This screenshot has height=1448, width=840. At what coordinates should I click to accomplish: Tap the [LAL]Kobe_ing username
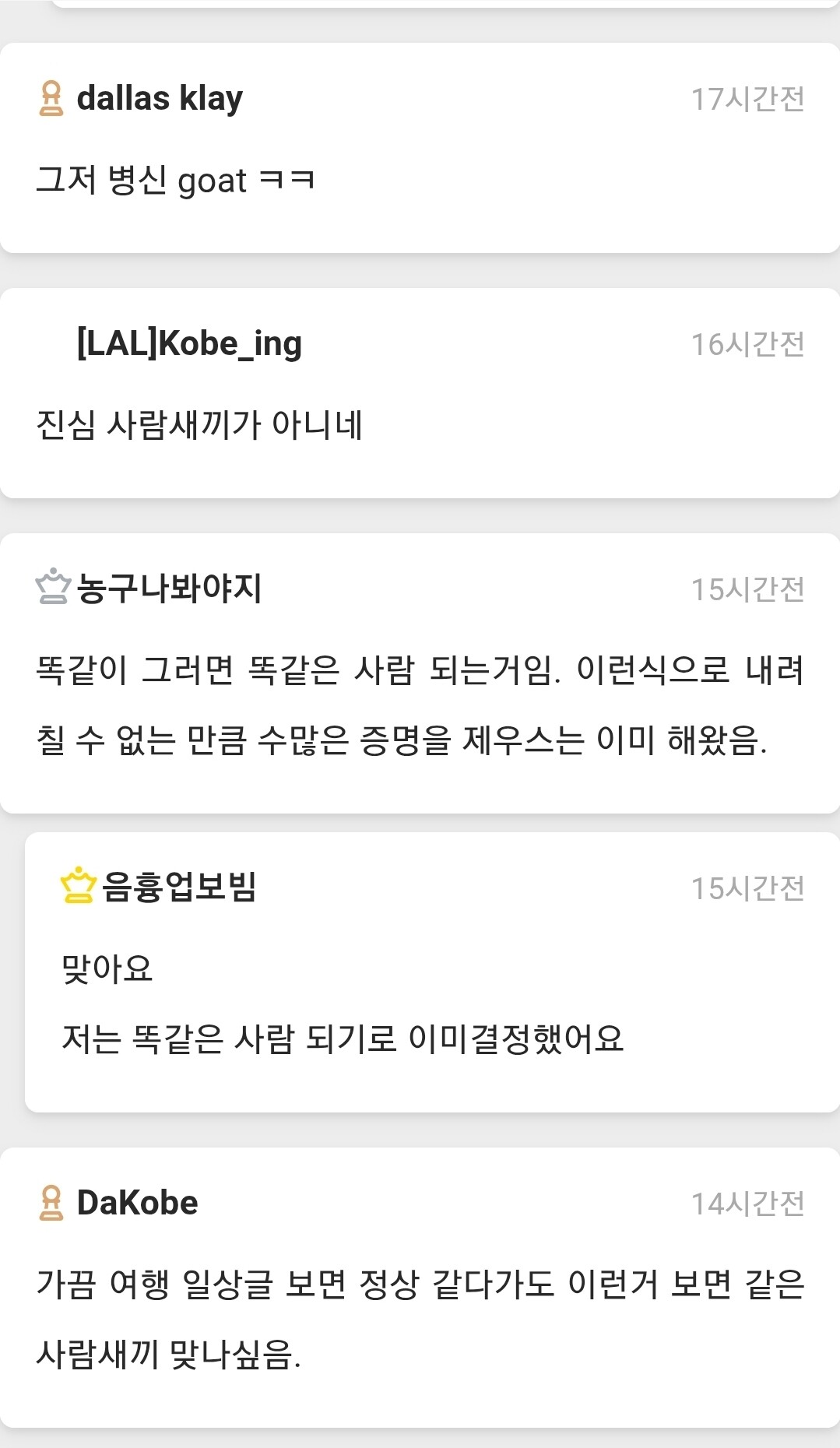pyautogui.click(x=189, y=343)
